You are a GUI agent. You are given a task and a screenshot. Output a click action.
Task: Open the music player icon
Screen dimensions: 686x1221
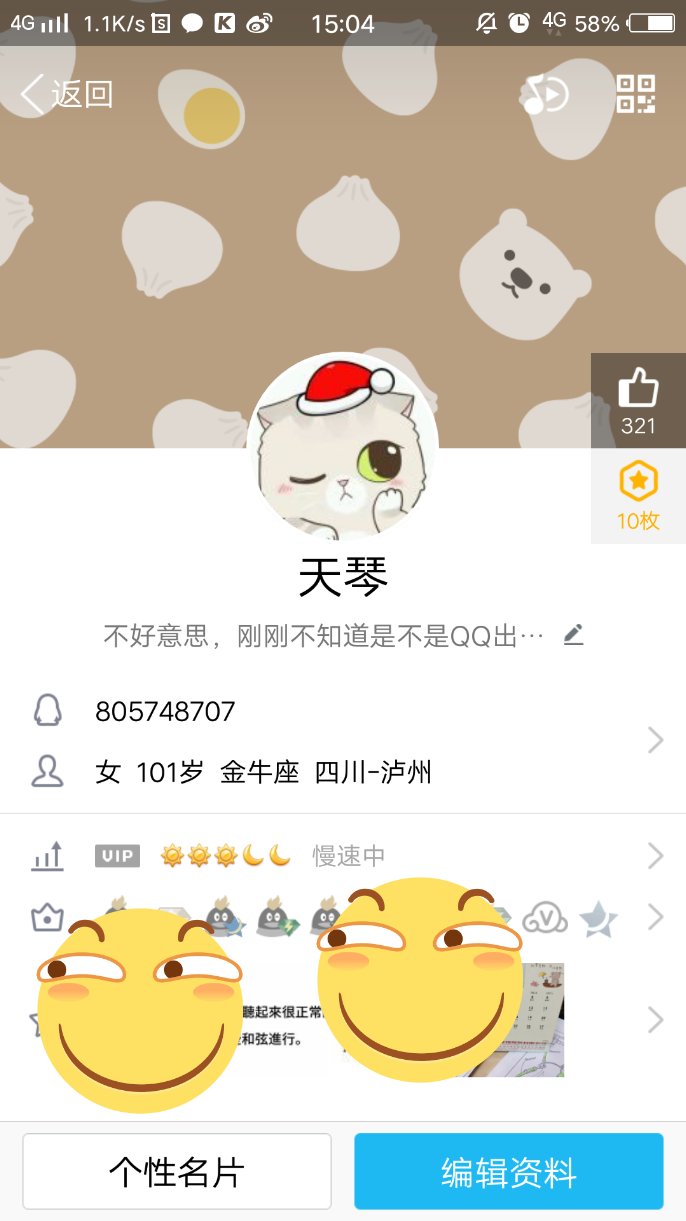pos(544,94)
